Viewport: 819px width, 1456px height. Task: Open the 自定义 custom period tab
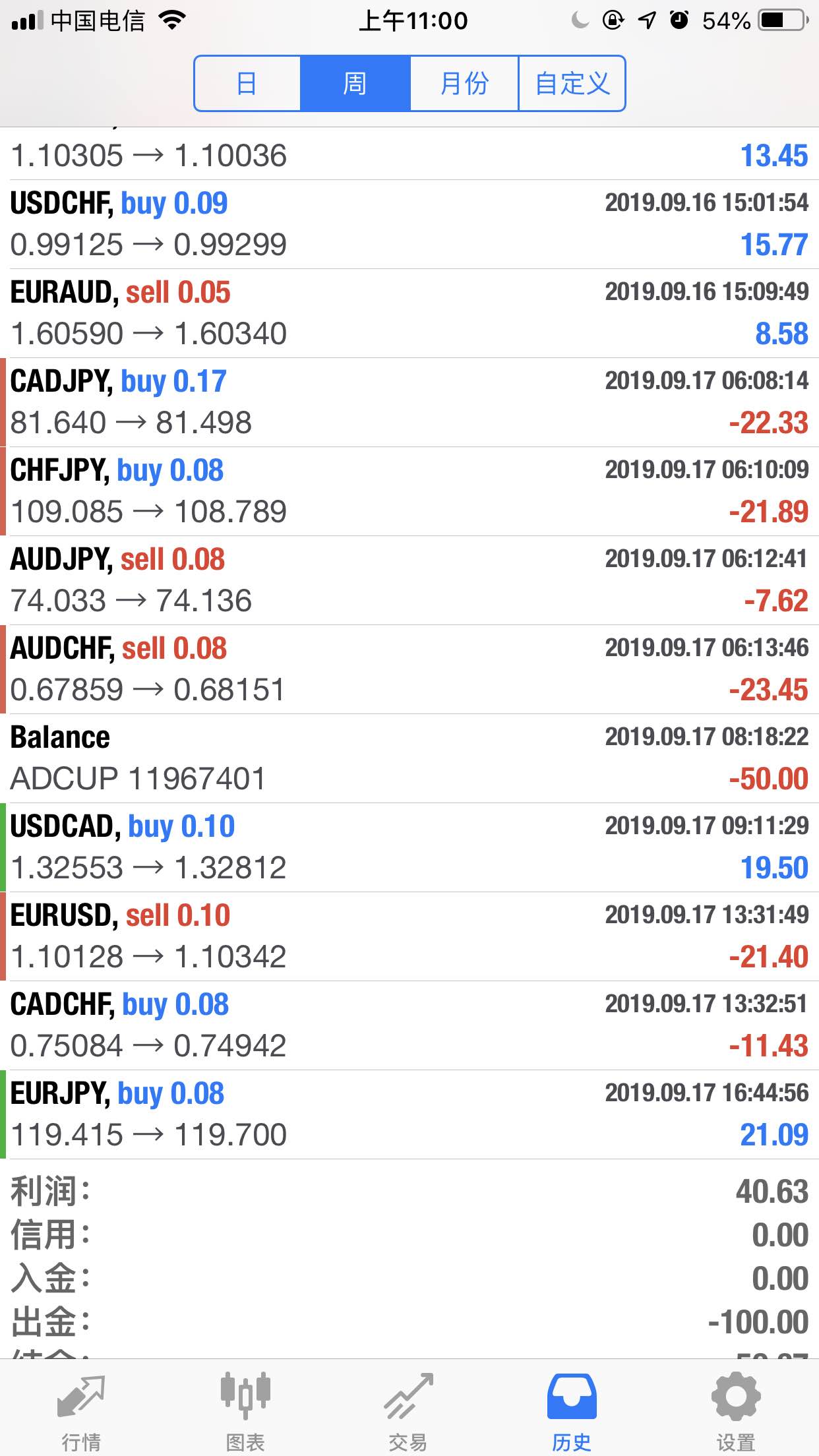572,84
